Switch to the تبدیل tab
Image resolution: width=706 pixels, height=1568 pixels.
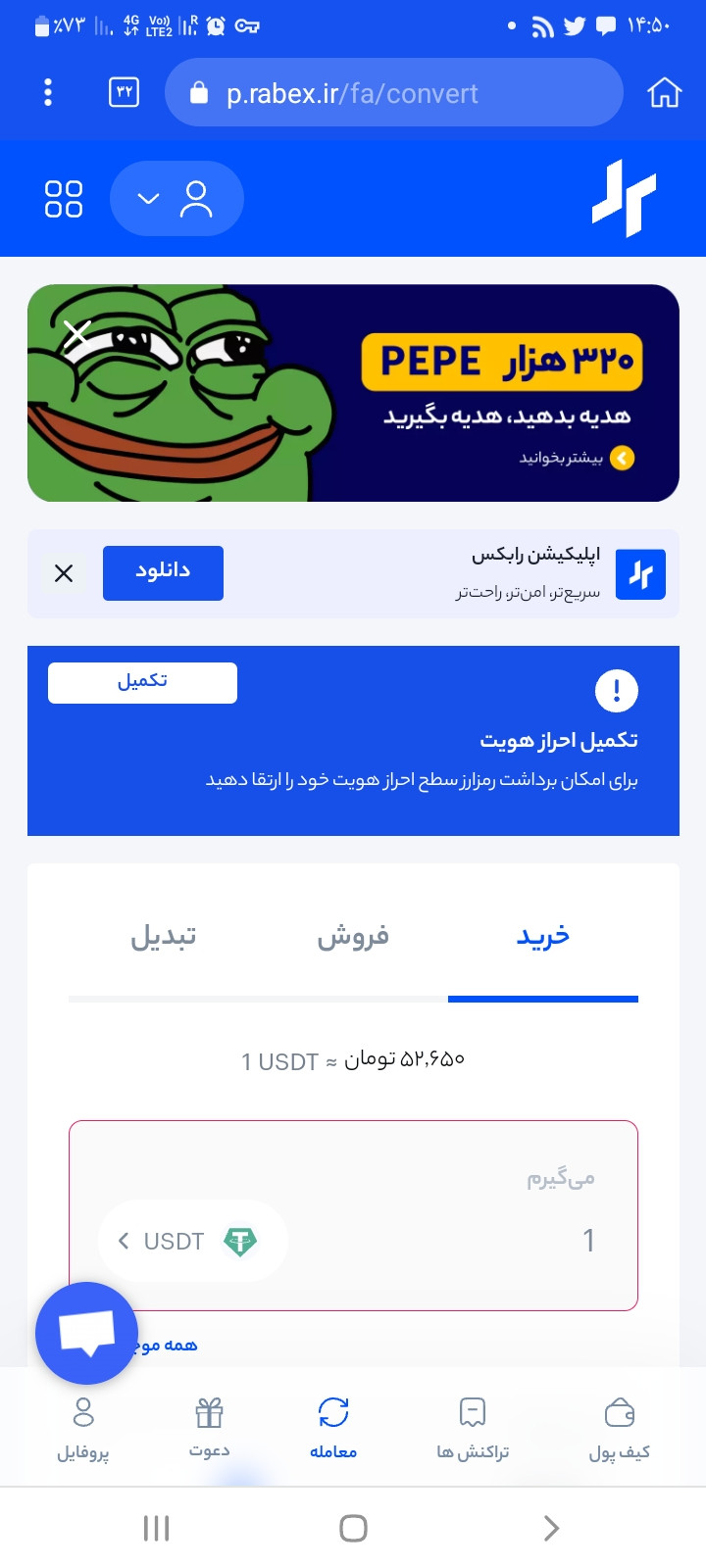164,937
